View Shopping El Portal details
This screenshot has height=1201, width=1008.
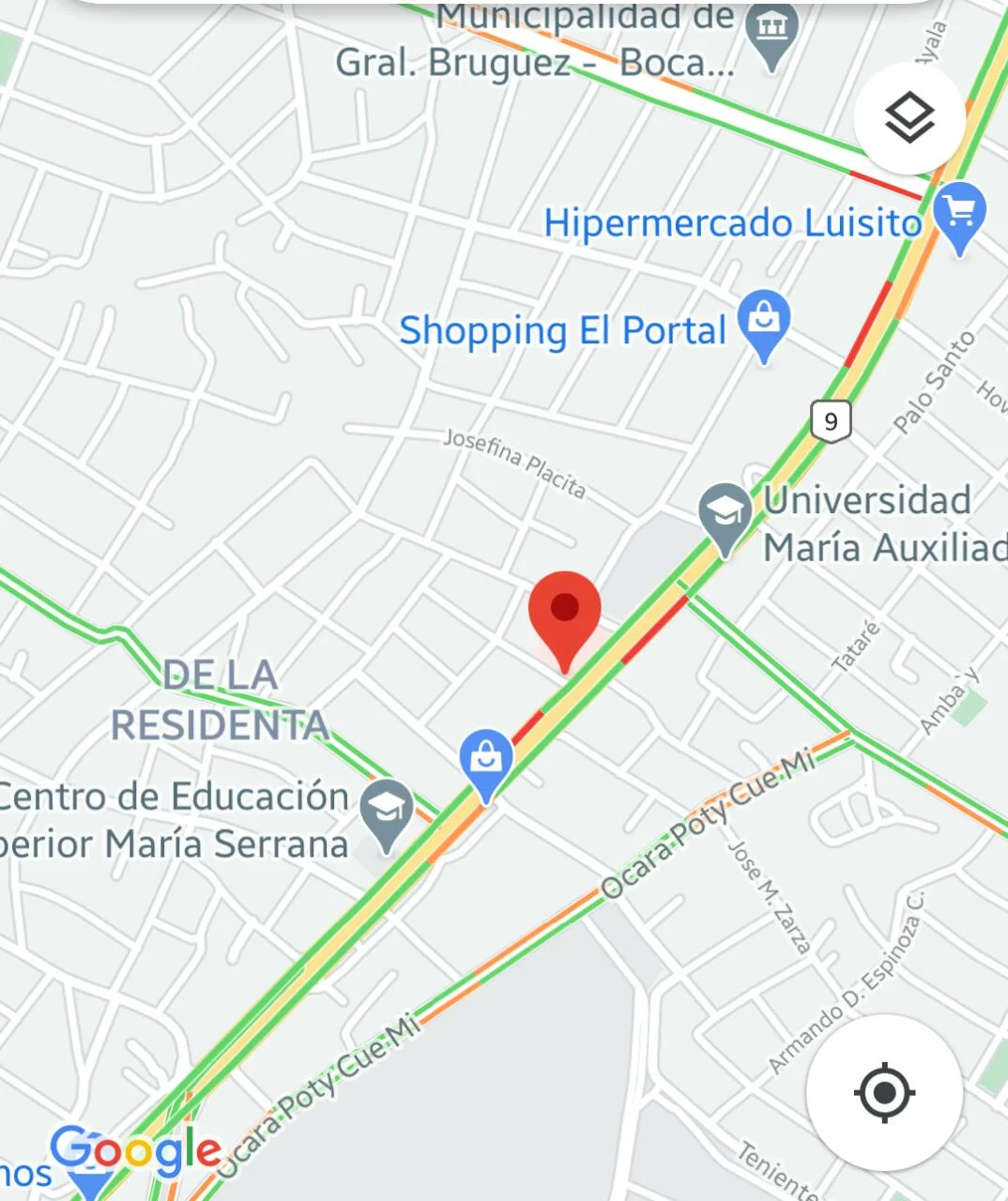[764, 323]
